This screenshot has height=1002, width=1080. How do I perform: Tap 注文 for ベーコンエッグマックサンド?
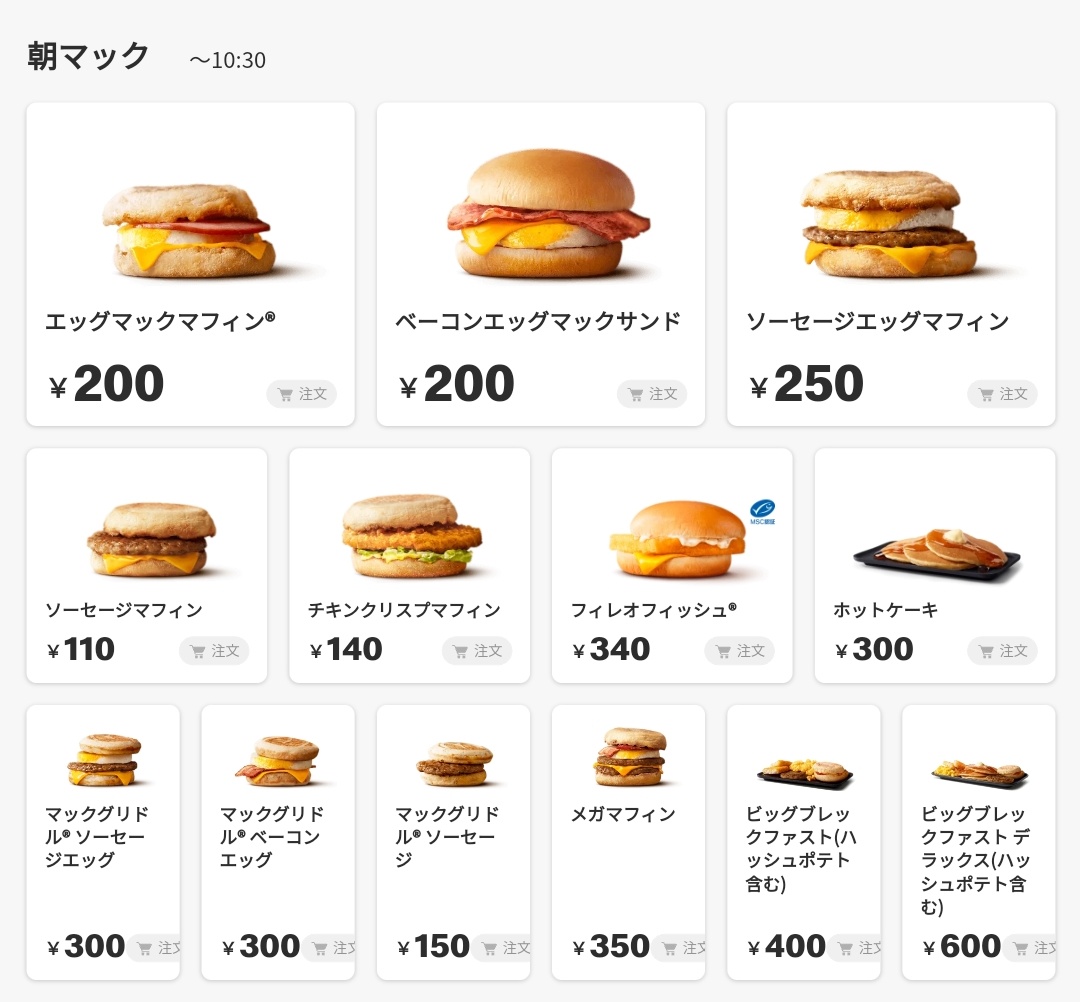pos(651,394)
